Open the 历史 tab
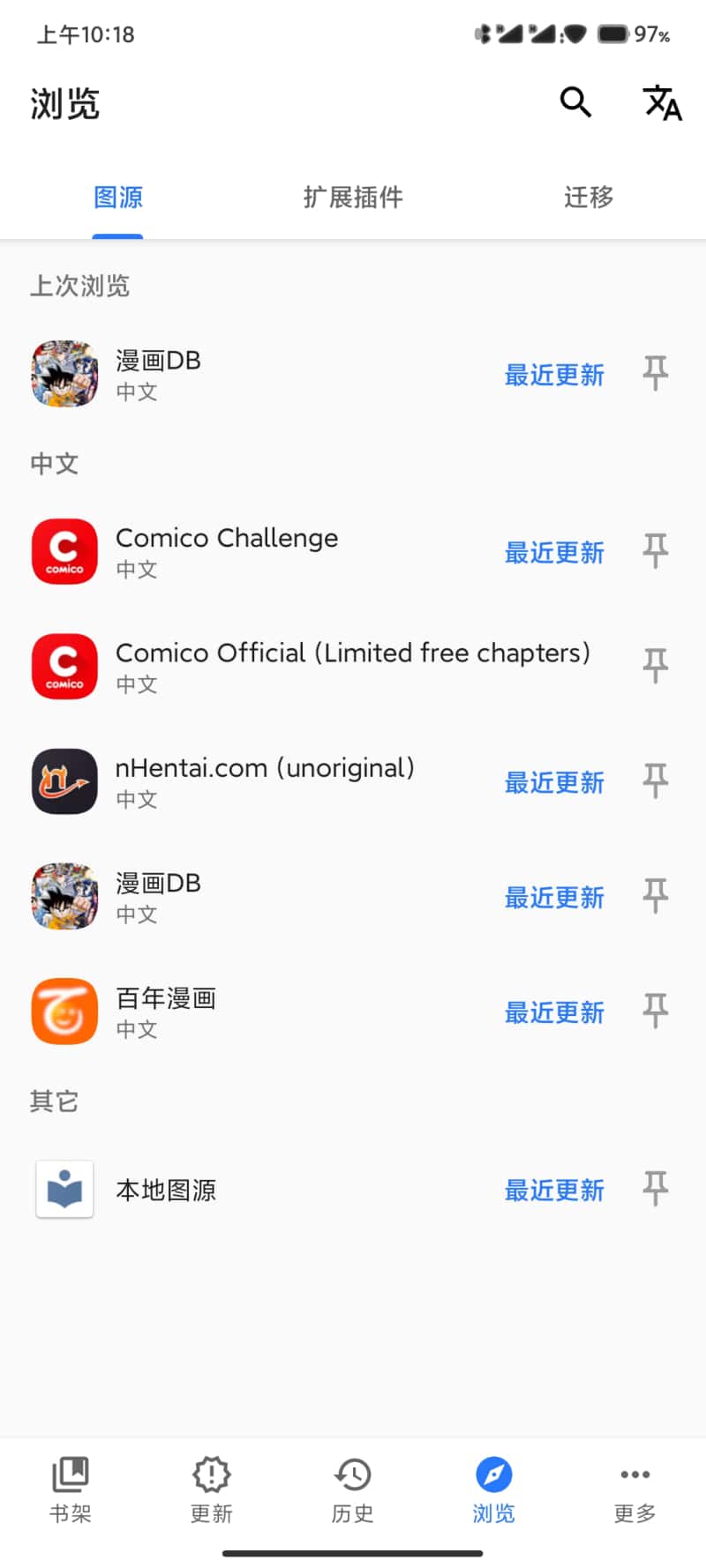 [x=353, y=1490]
